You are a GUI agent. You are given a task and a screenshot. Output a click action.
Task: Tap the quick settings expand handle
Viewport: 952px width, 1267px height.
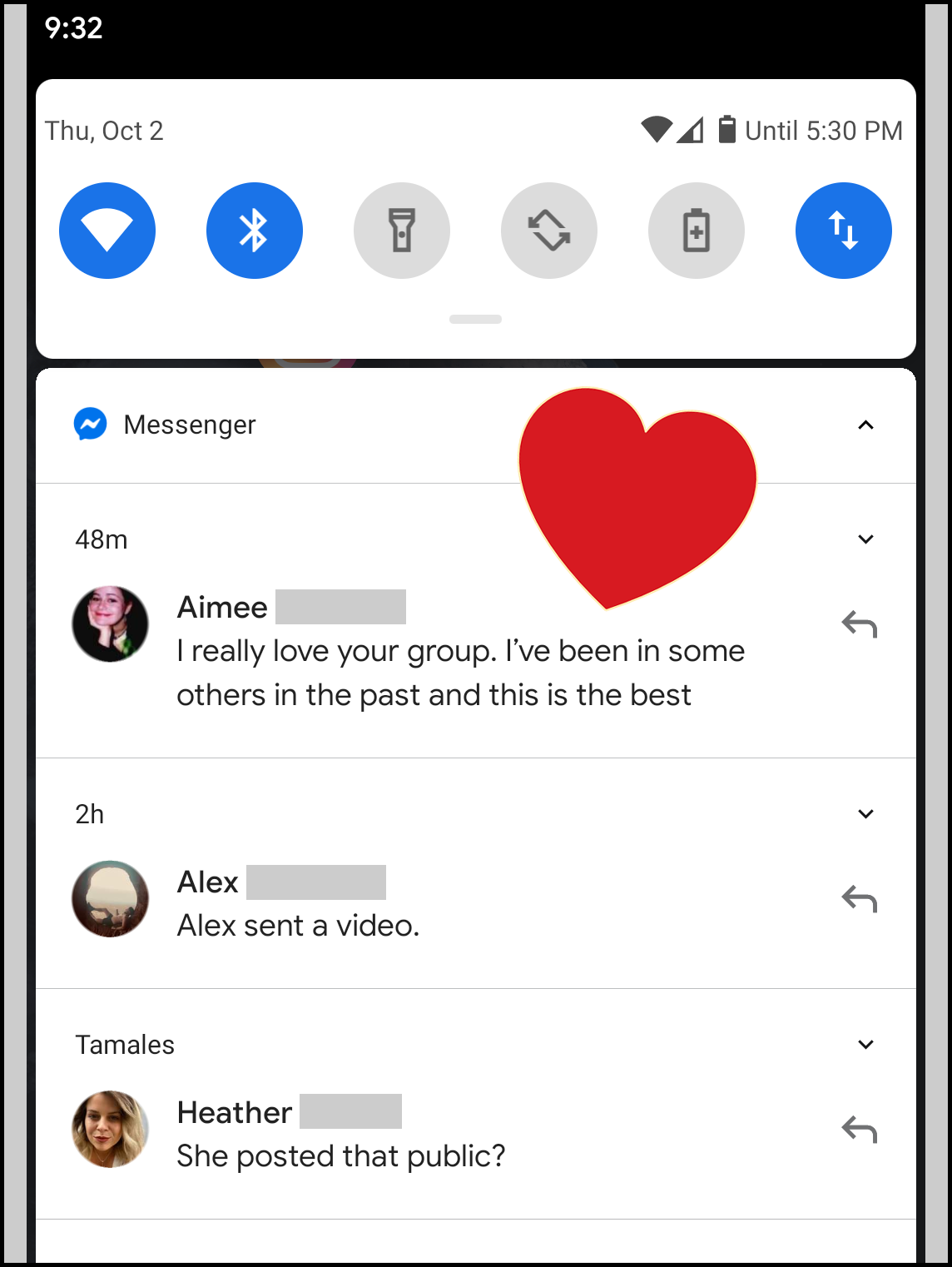475,320
